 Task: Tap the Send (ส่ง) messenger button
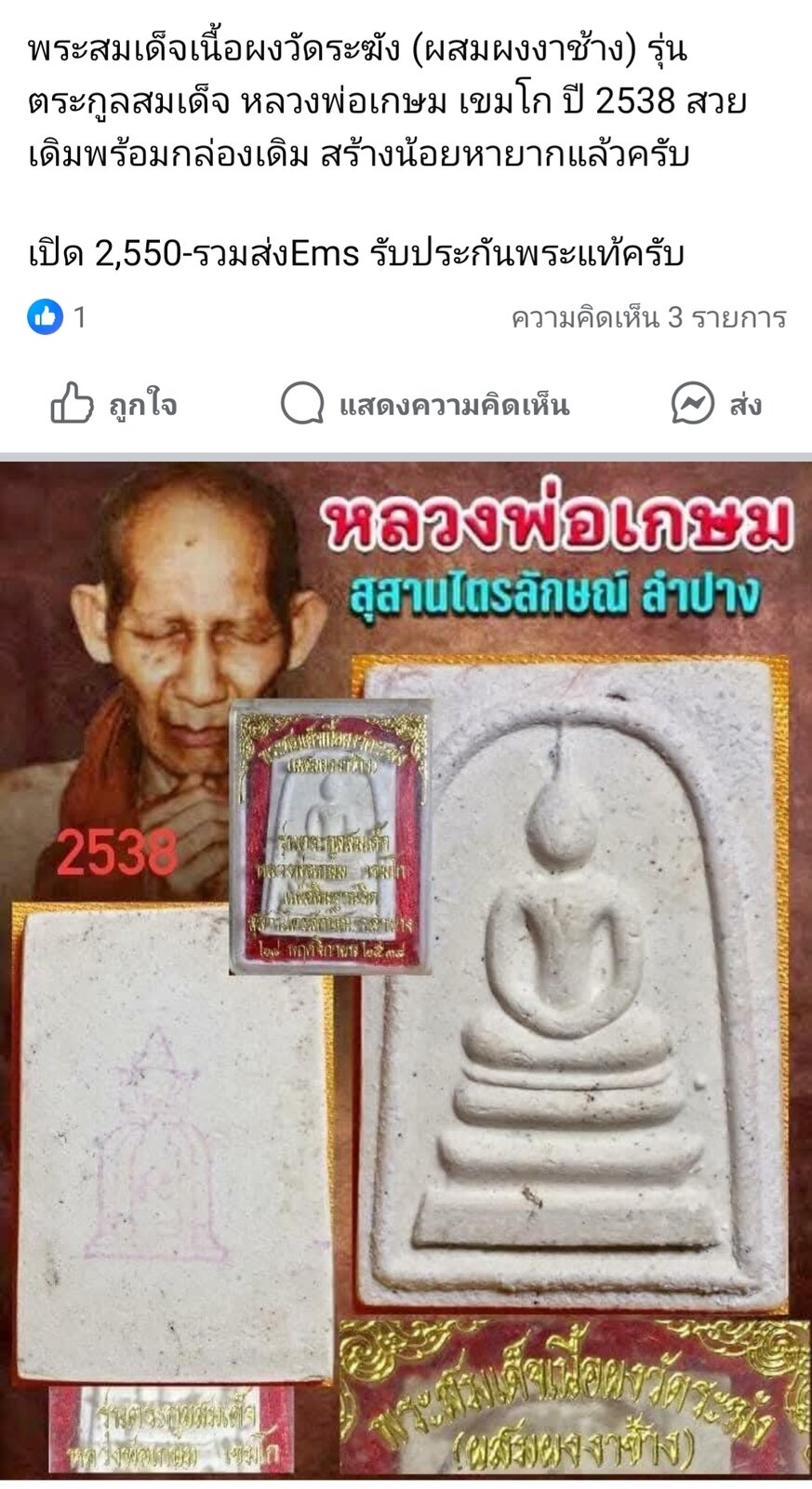click(x=716, y=405)
